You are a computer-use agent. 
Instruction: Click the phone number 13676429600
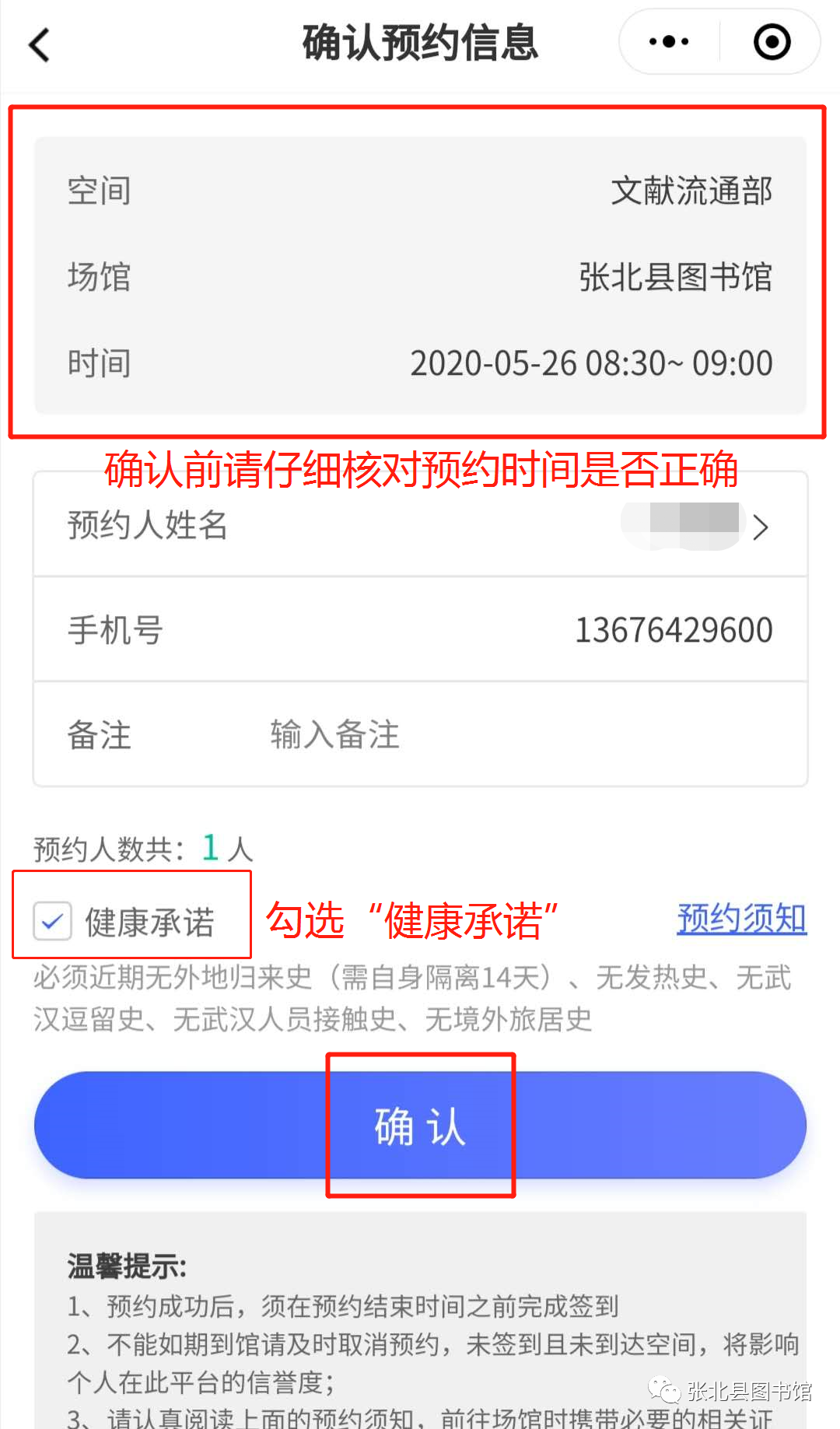(x=674, y=630)
